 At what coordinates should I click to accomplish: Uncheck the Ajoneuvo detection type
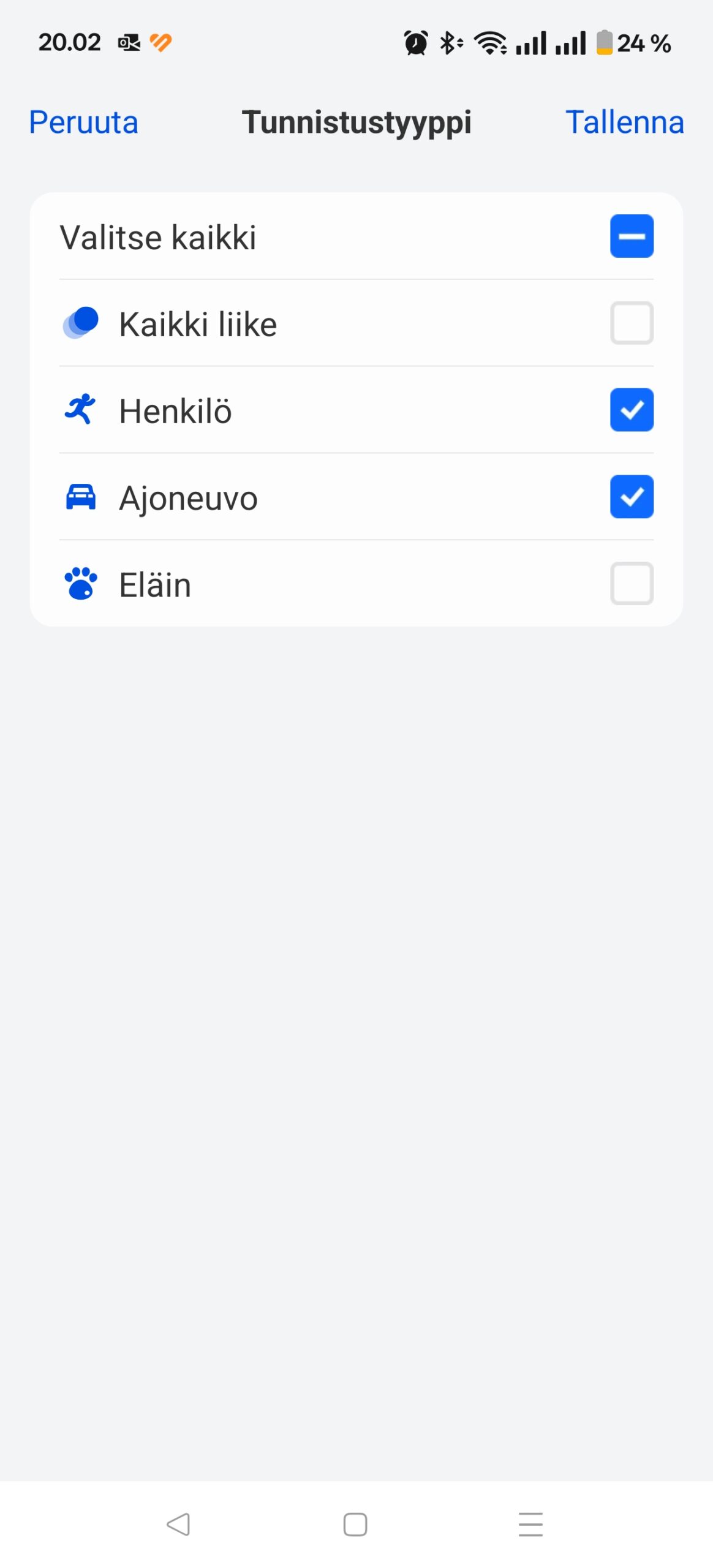(x=631, y=497)
